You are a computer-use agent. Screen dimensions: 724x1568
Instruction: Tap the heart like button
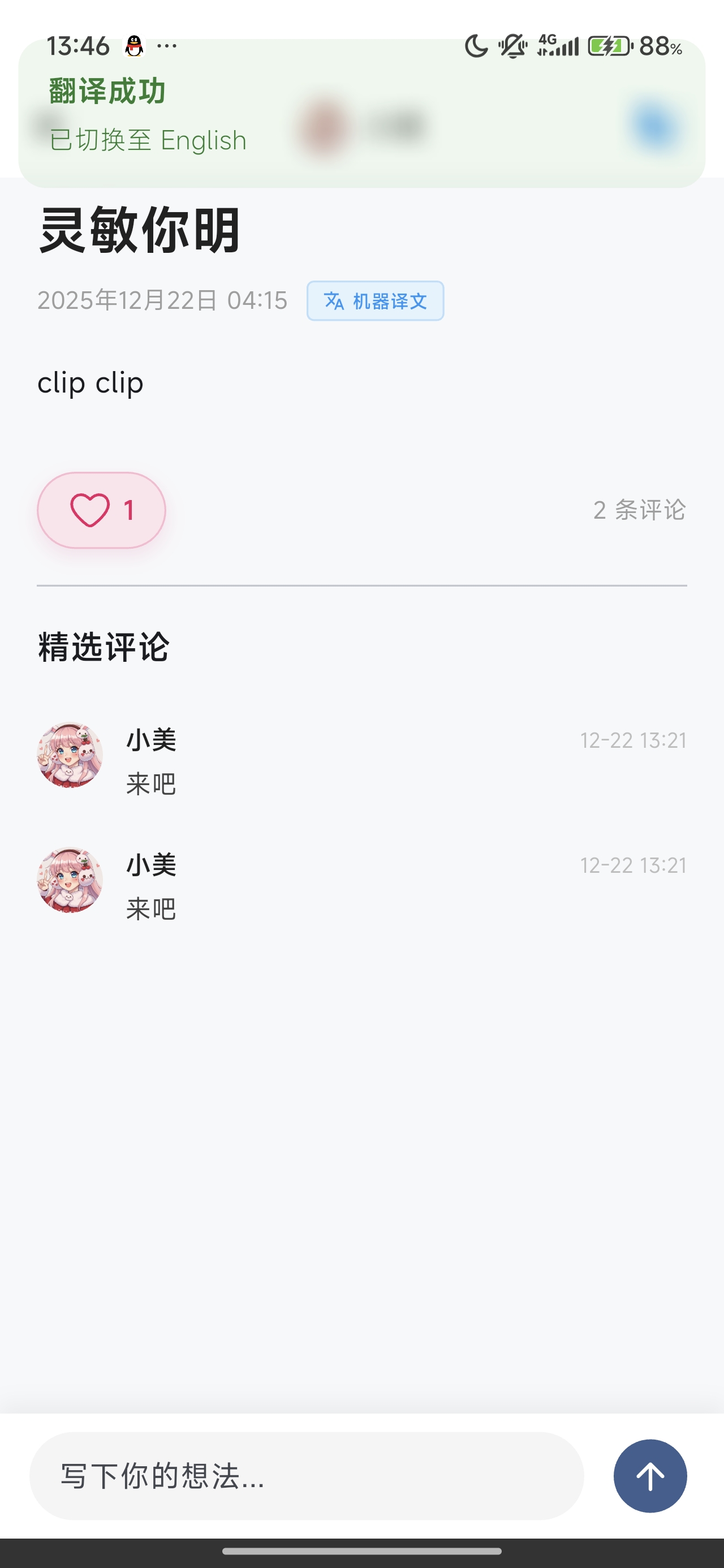[x=100, y=510]
